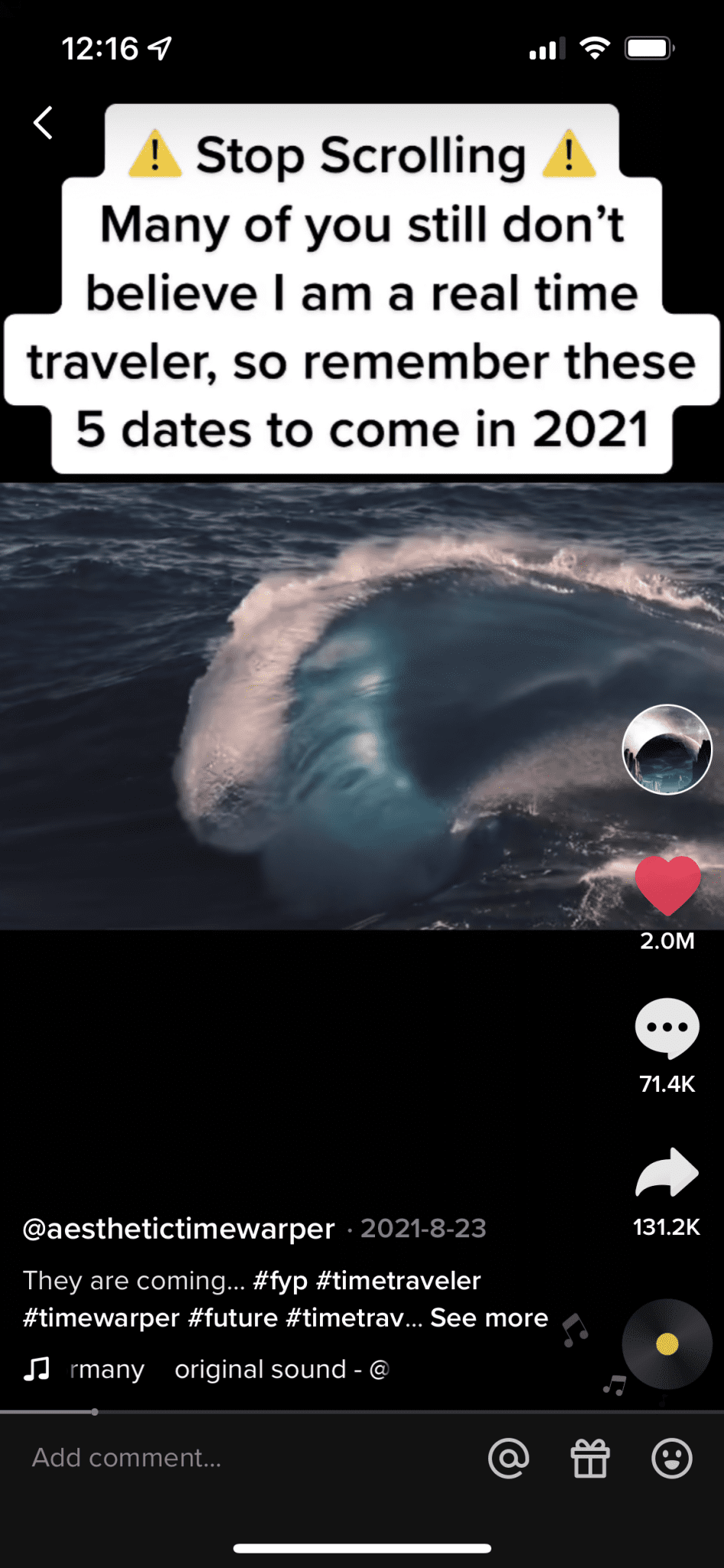Open the #fyp hashtag

(x=280, y=1280)
